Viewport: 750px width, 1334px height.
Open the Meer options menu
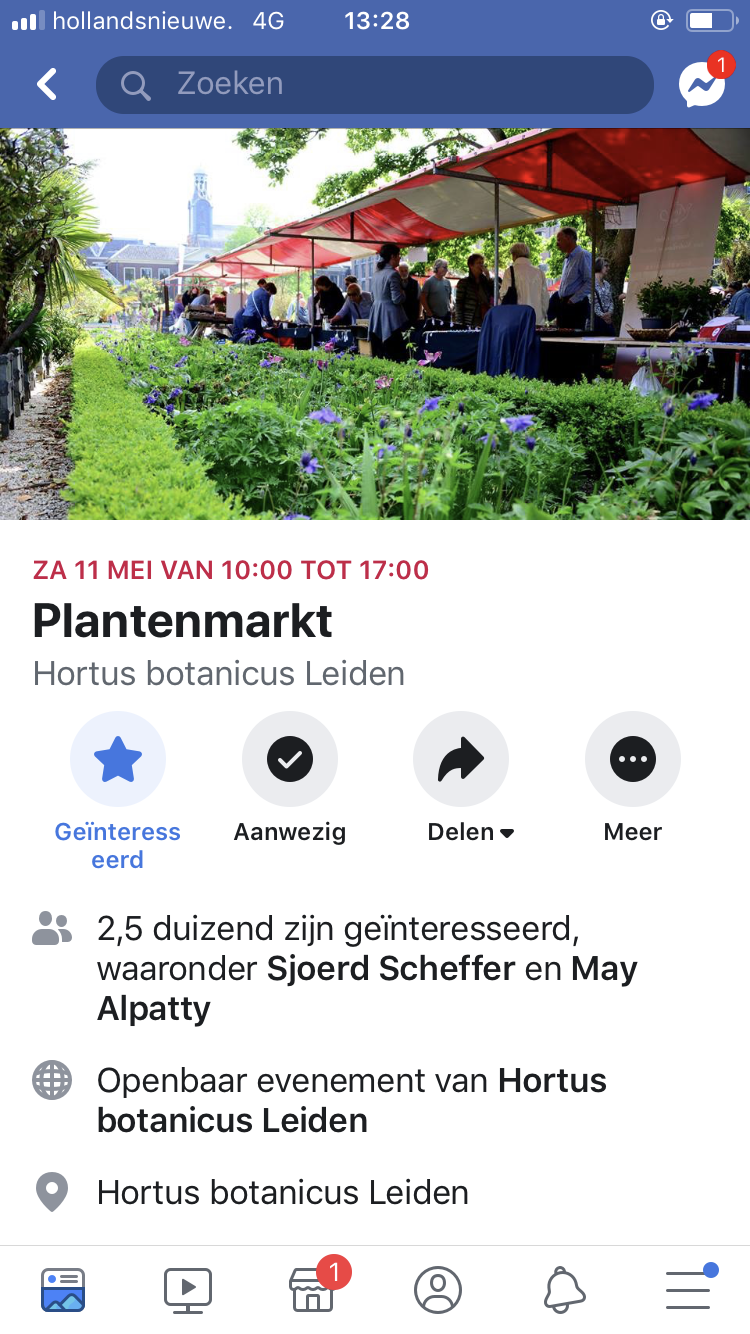pyautogui.click(x=633, y=760)
